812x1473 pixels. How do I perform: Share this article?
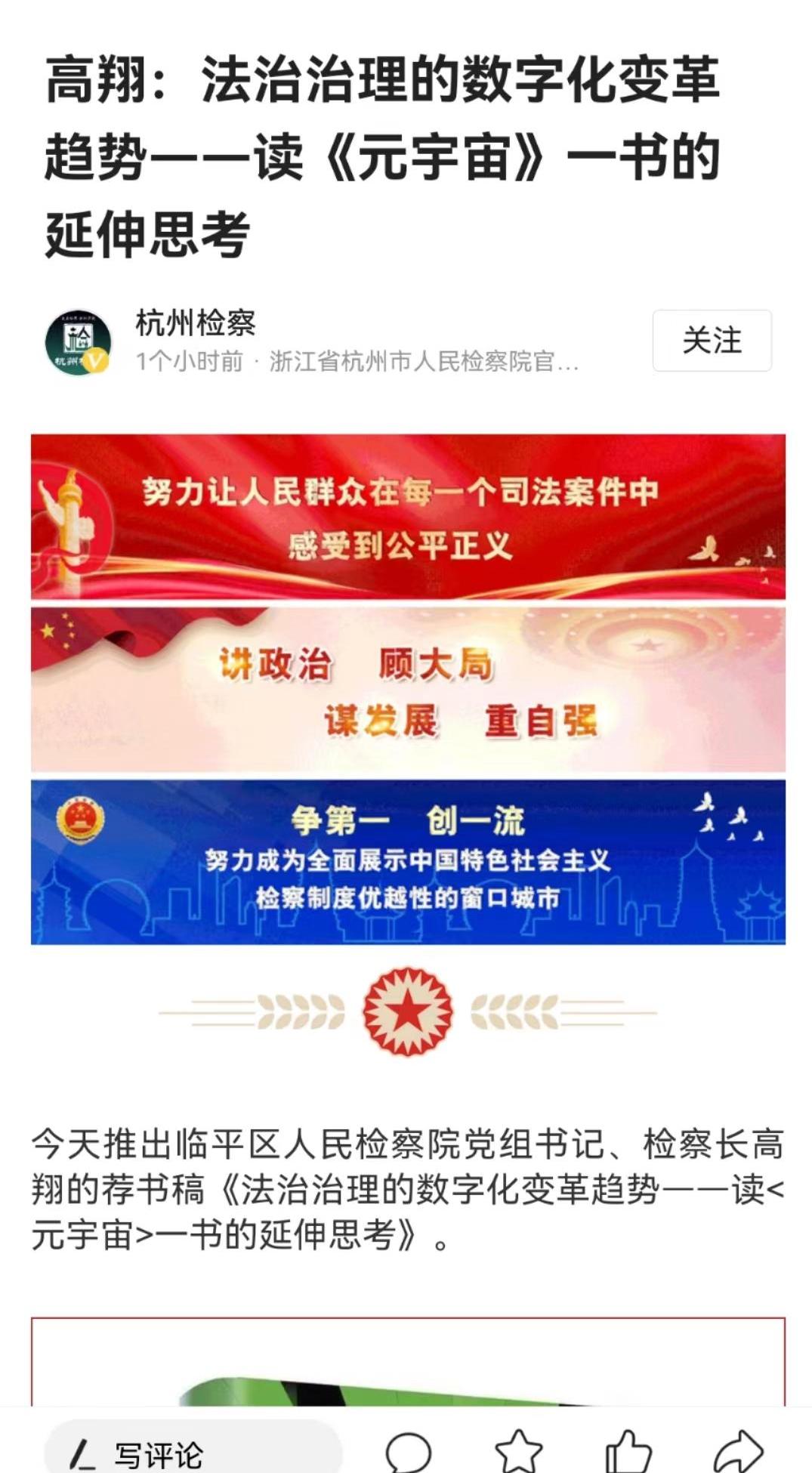coord(738,1452)
